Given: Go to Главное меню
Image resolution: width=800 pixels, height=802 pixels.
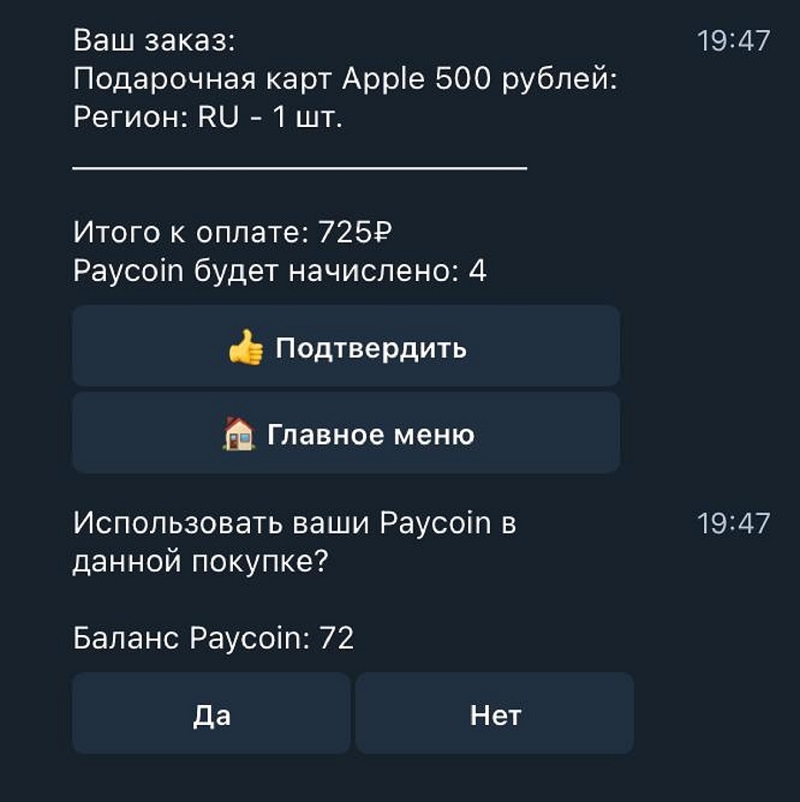Looking at the screenshot, I should 346,434.
